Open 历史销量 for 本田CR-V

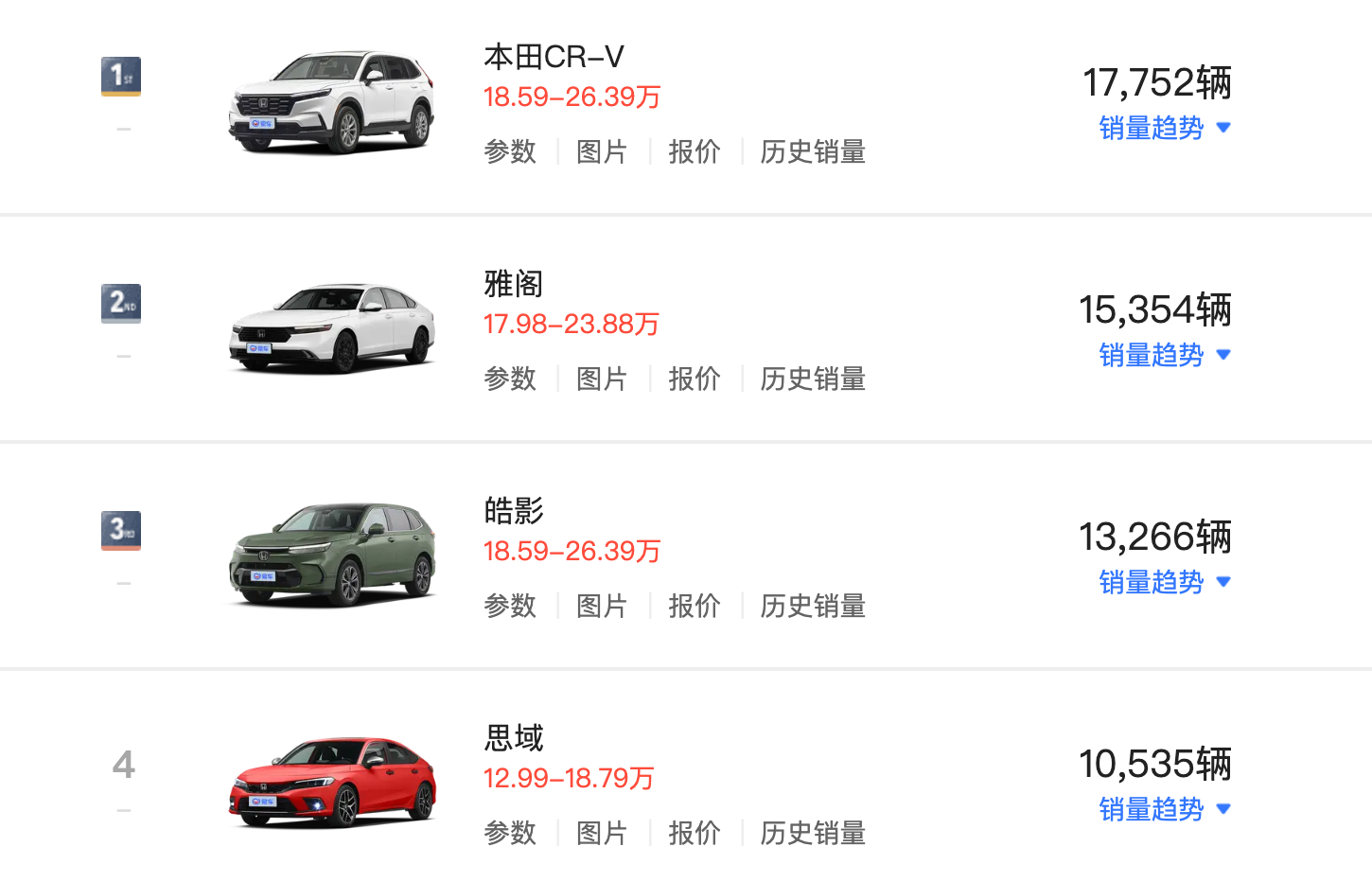(813, 151)
